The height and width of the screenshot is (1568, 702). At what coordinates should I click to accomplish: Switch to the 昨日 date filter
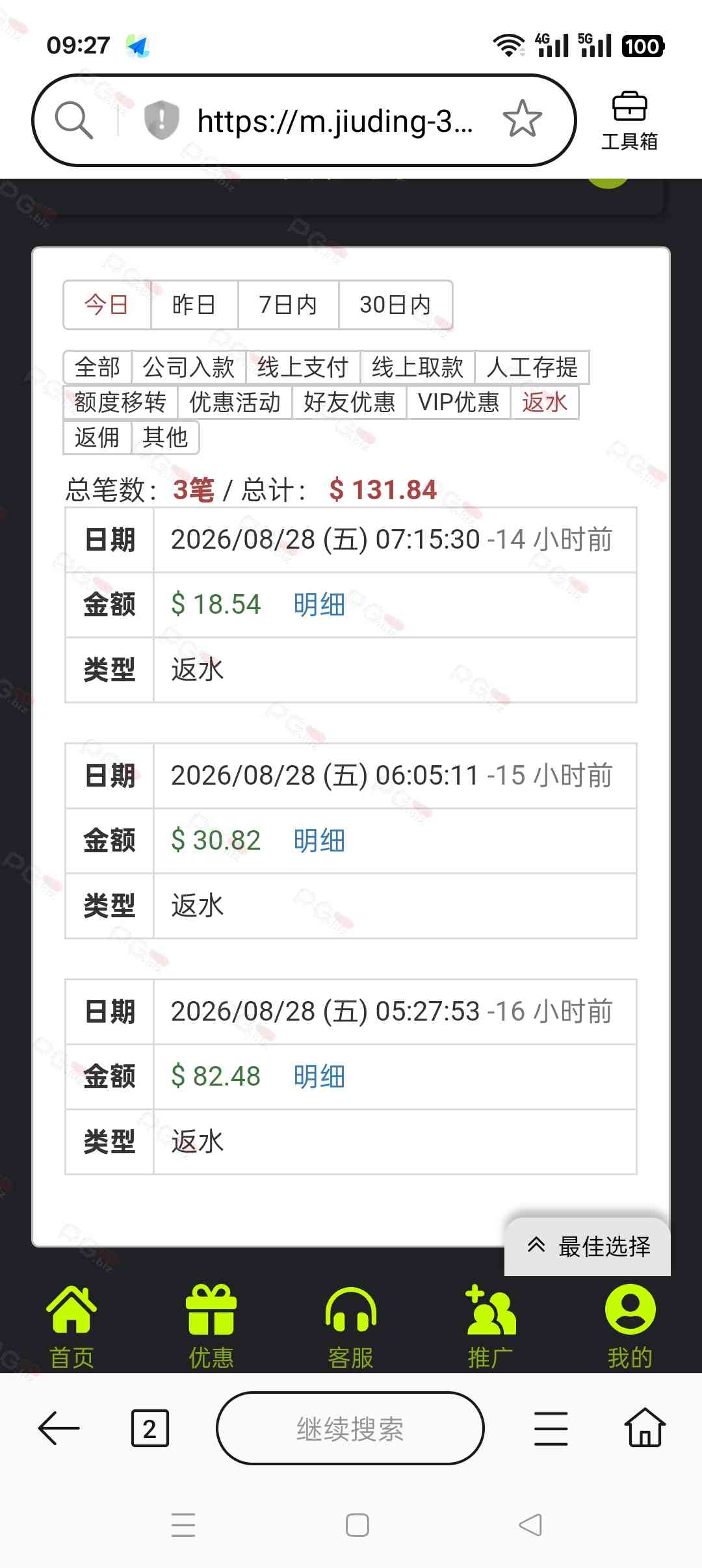coord(194,305)
